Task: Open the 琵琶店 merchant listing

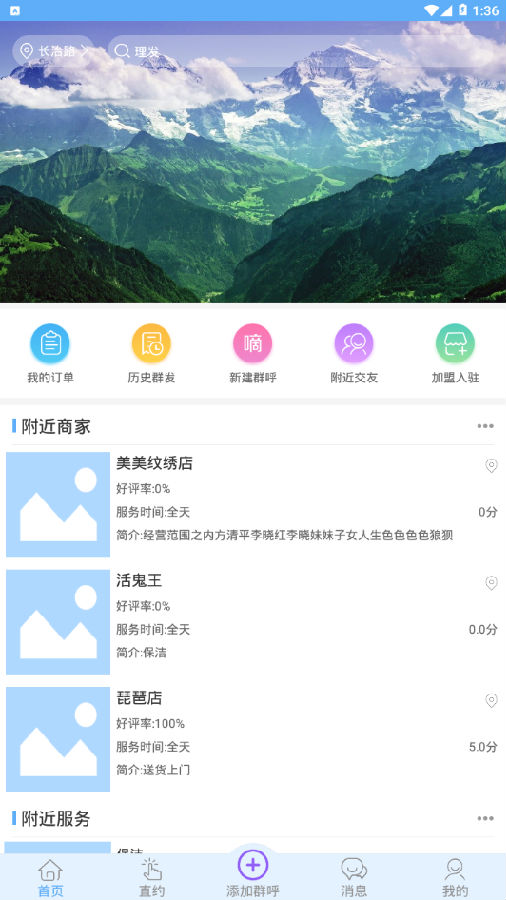Action: (253, 739)
